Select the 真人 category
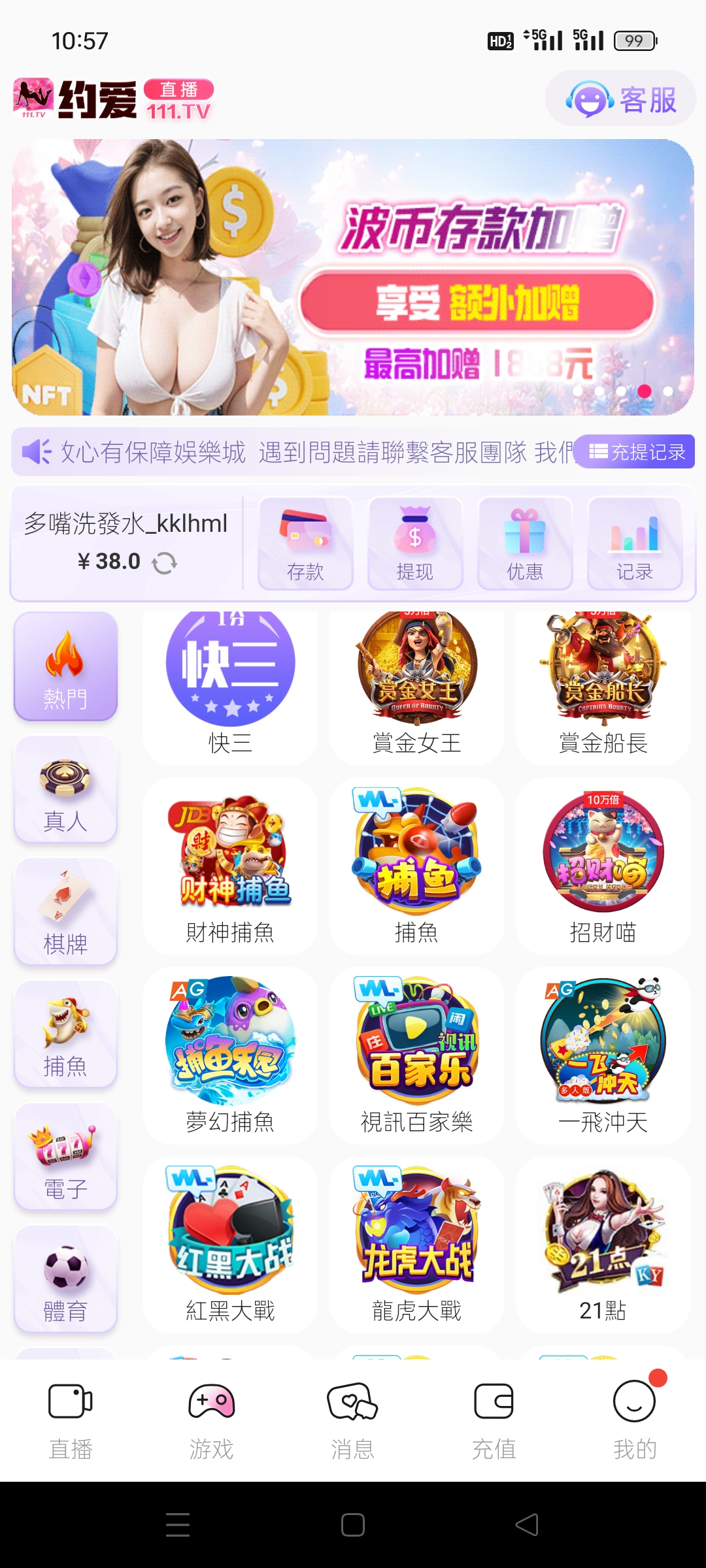706x1568 pixels. [x=65, y=789]
